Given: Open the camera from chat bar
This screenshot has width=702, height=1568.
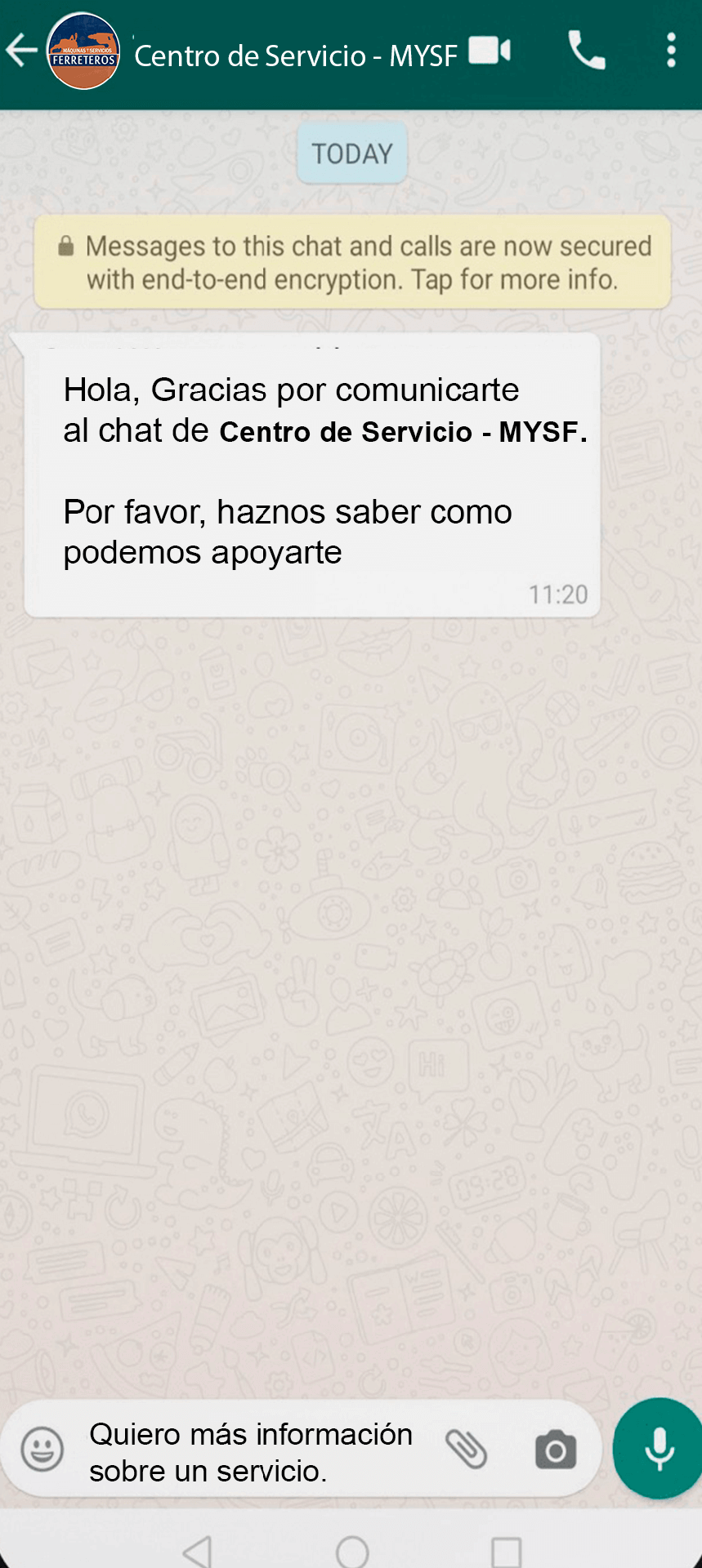Looking at the screenshot, I should coord(556,1450).
